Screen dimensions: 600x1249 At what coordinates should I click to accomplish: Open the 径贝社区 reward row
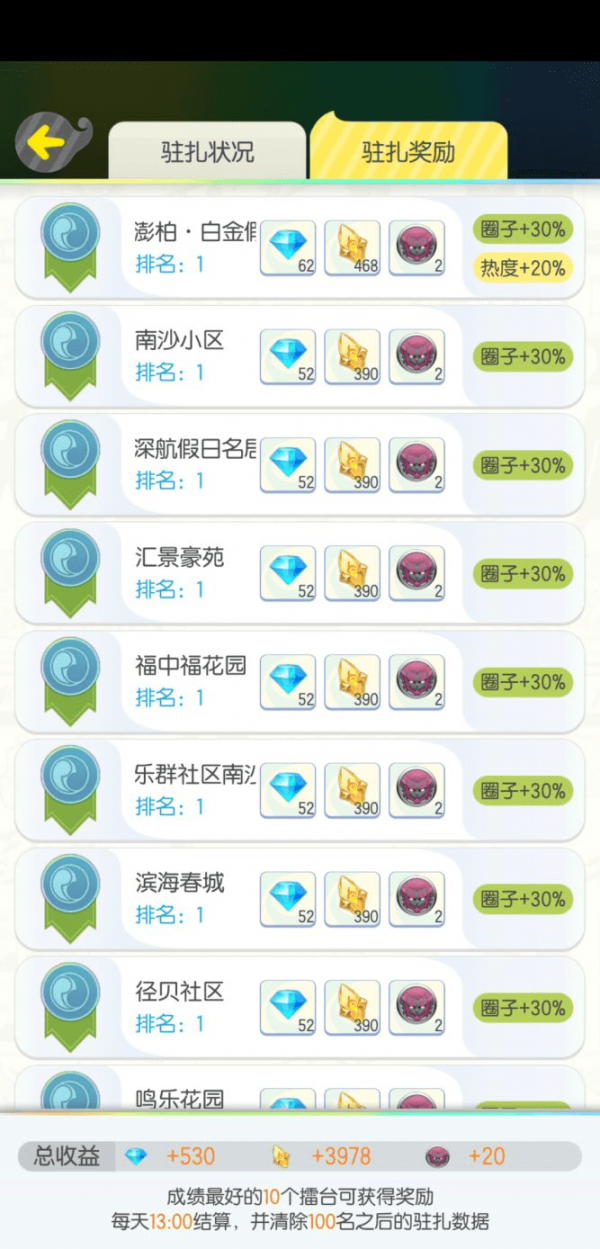[x=300, y=1008]
